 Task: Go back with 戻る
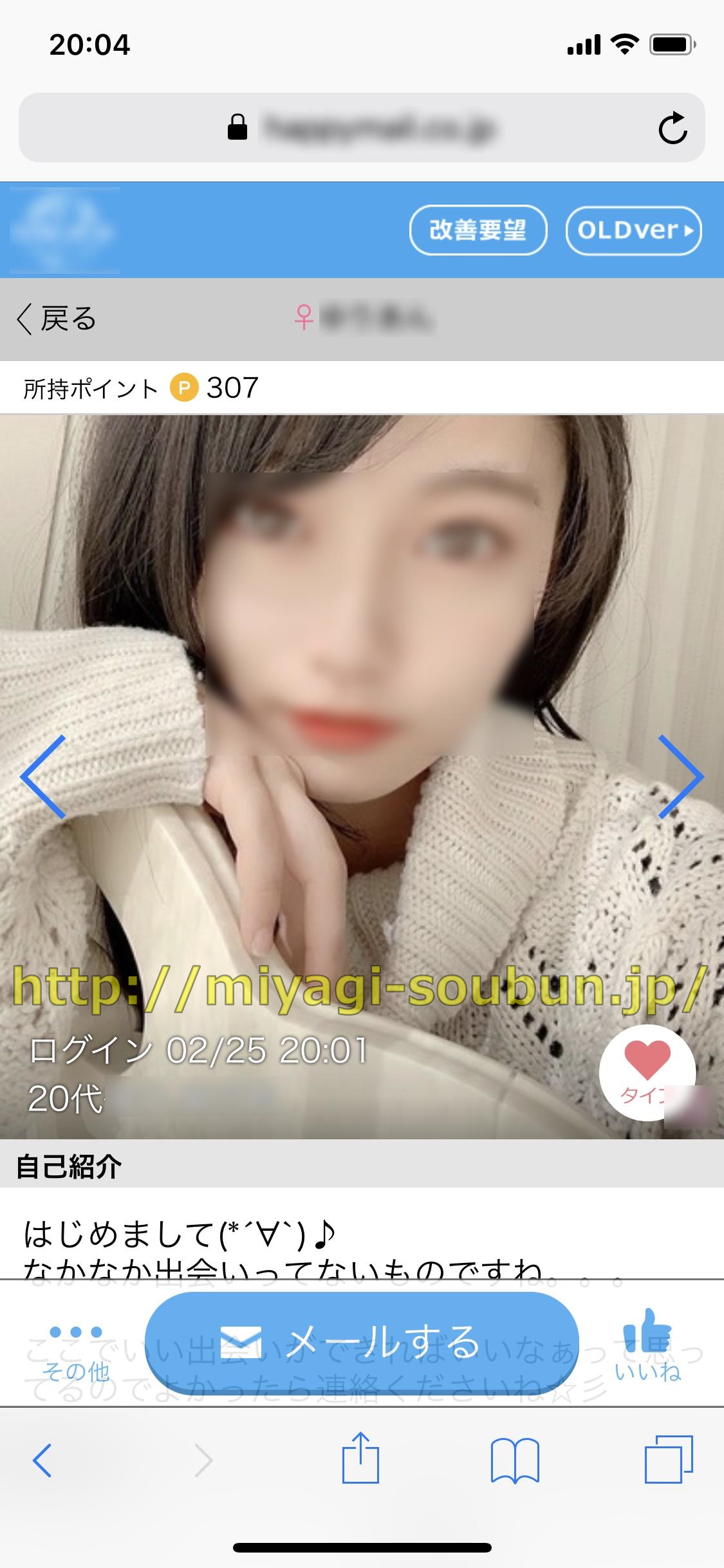tap(57, 319)
